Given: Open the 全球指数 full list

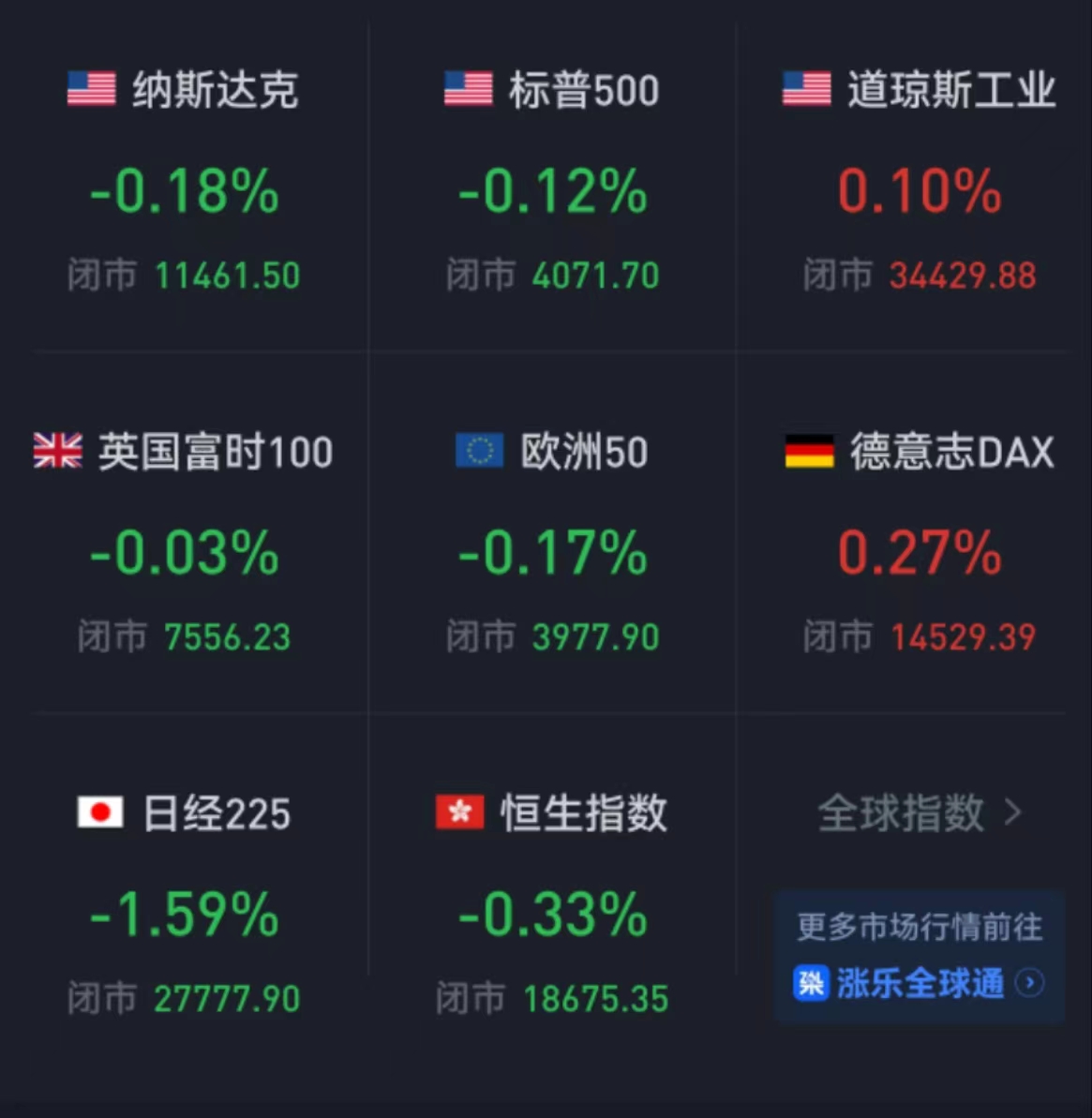Looking at the screenshot, I should (919, 812).
